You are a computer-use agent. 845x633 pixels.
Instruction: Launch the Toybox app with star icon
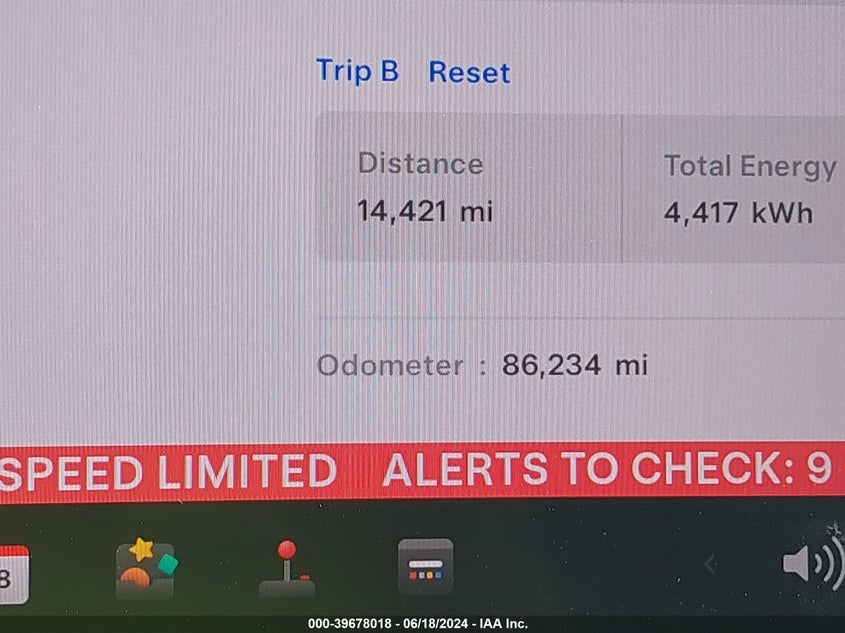(x=146, y=568)
